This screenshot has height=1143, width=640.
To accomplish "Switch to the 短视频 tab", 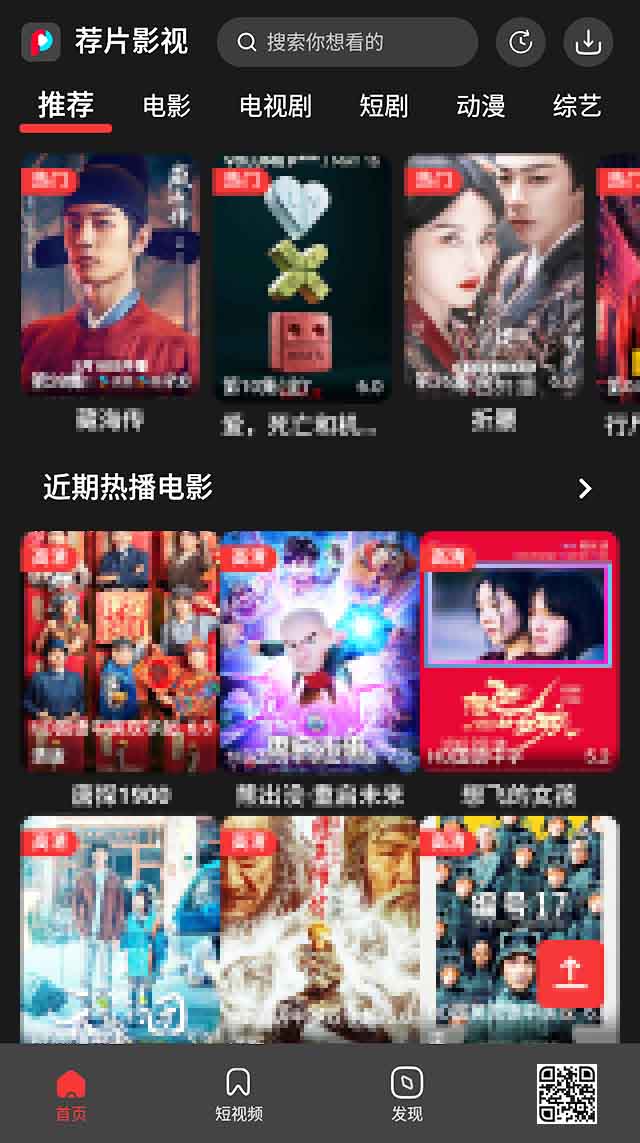I will point(239,1095).
